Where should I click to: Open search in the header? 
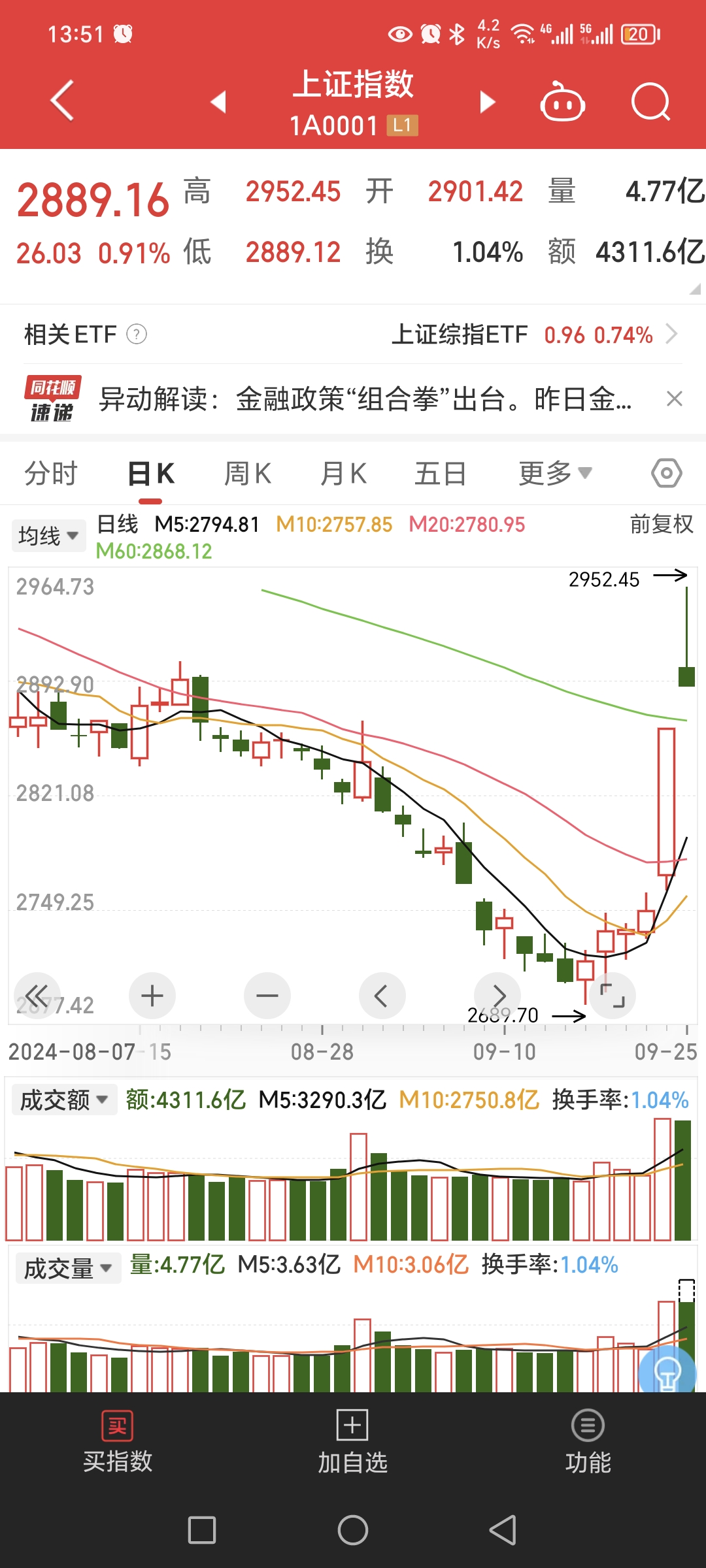coord(651,102)
